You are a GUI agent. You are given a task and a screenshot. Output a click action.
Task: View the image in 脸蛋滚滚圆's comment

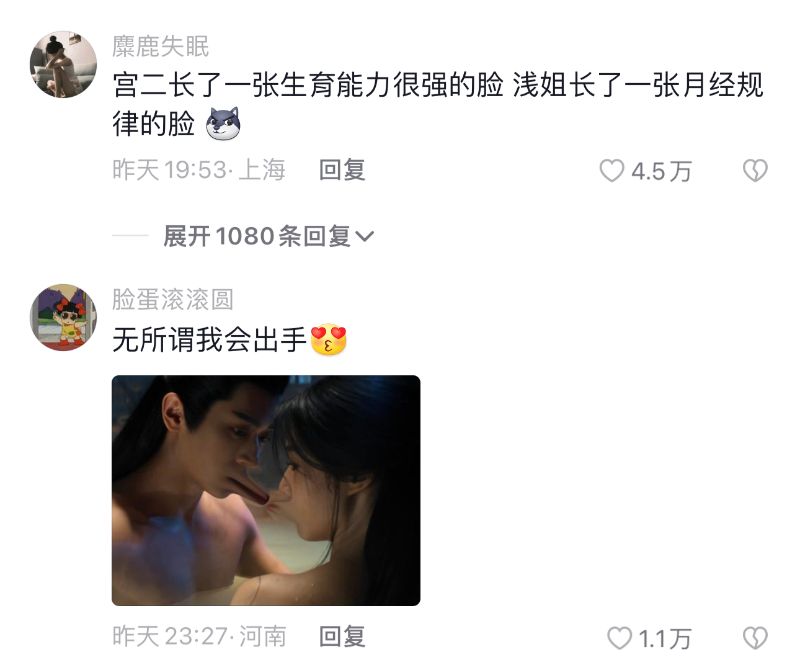266,490
